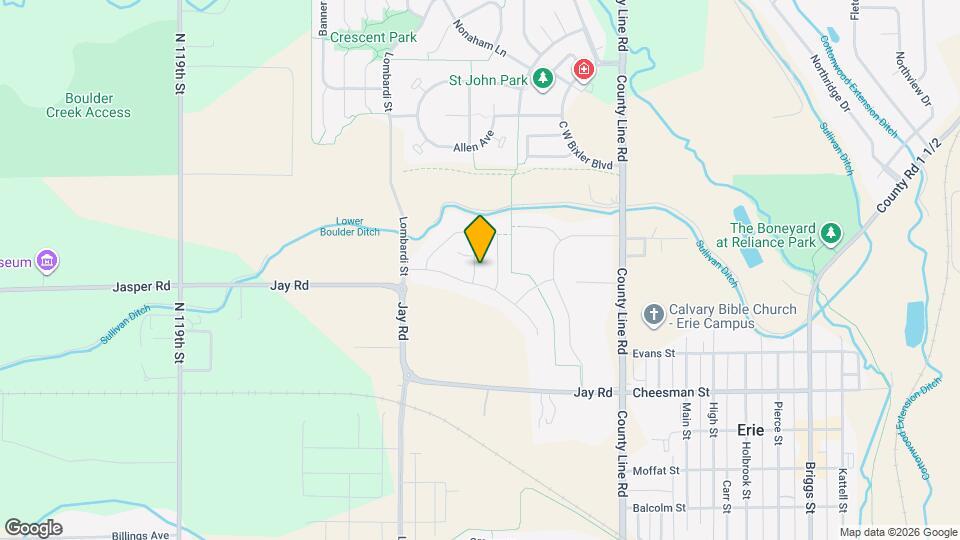Tap the Calvary Bible Church marker
Viewport: 960px width, 540px height.
click(x=654, y=315)
